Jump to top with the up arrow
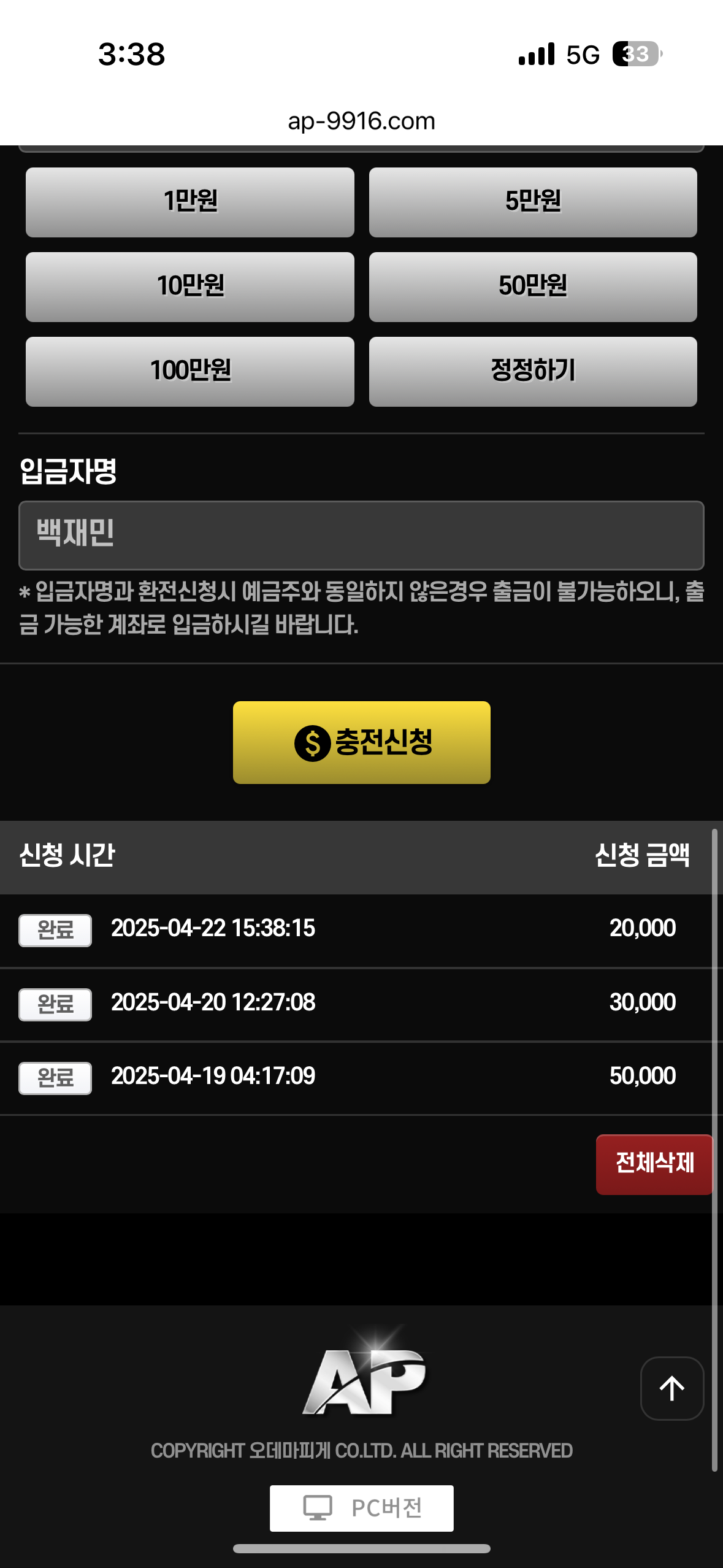The width and height of the screenshot is (723, 1568). [671, 1388]
